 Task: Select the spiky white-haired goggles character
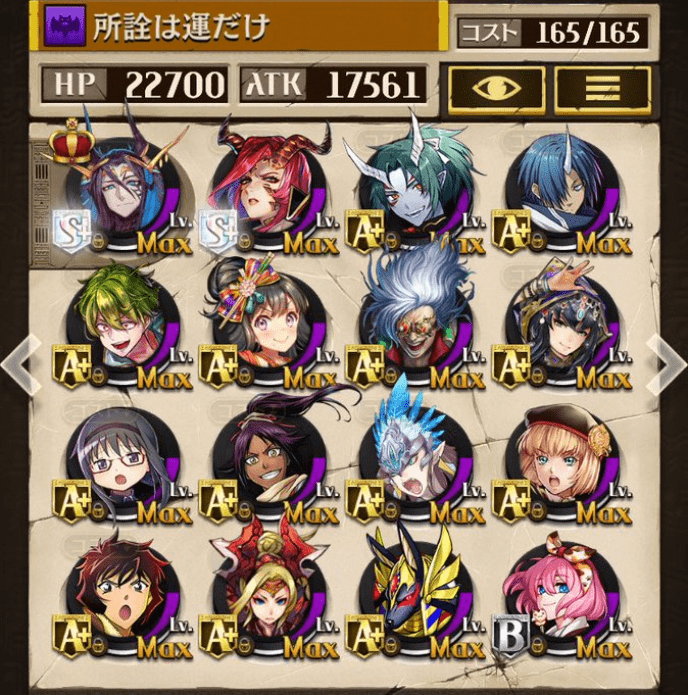[408, 325]
